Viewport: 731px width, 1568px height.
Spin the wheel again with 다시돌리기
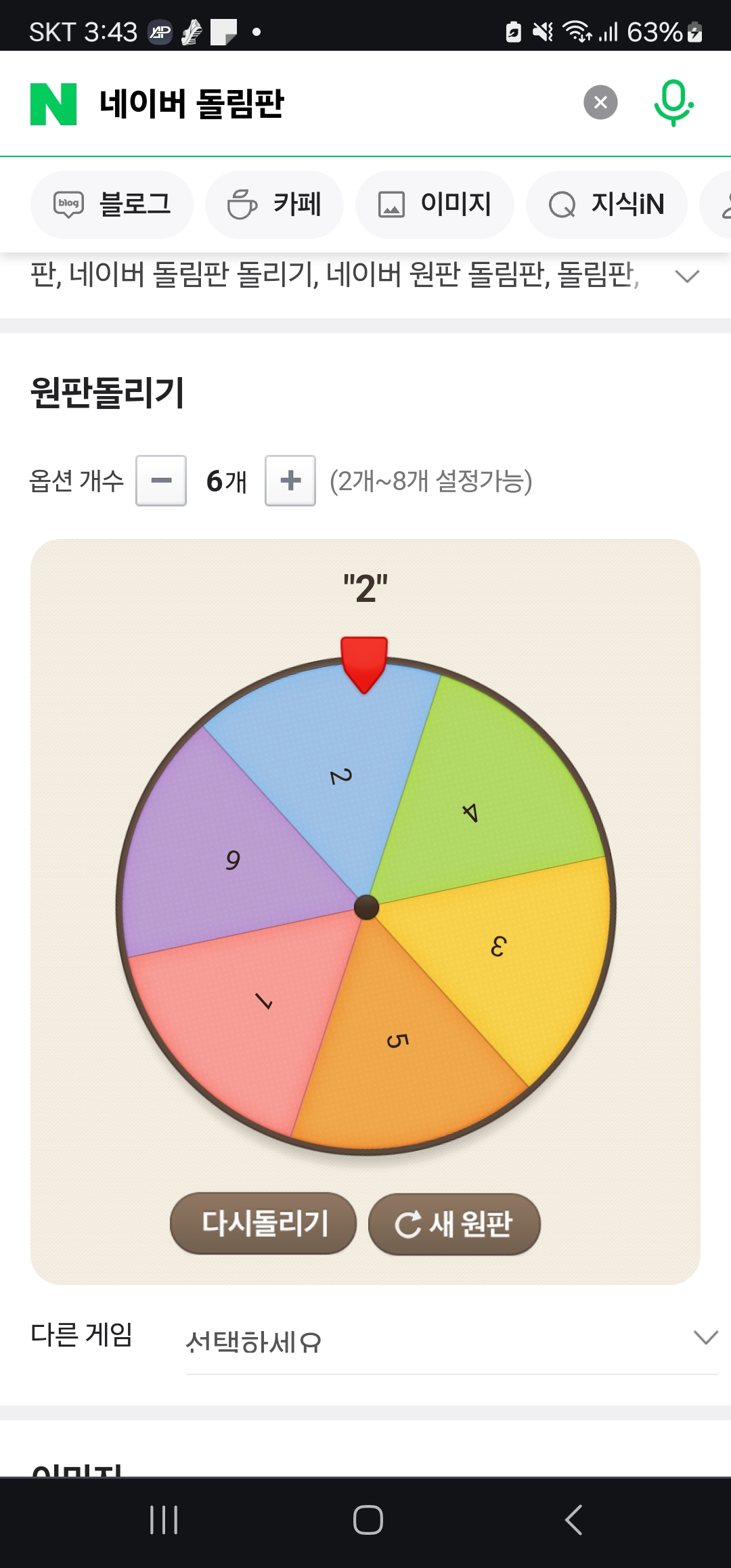pyautogui.click(x=263, y=1223)
